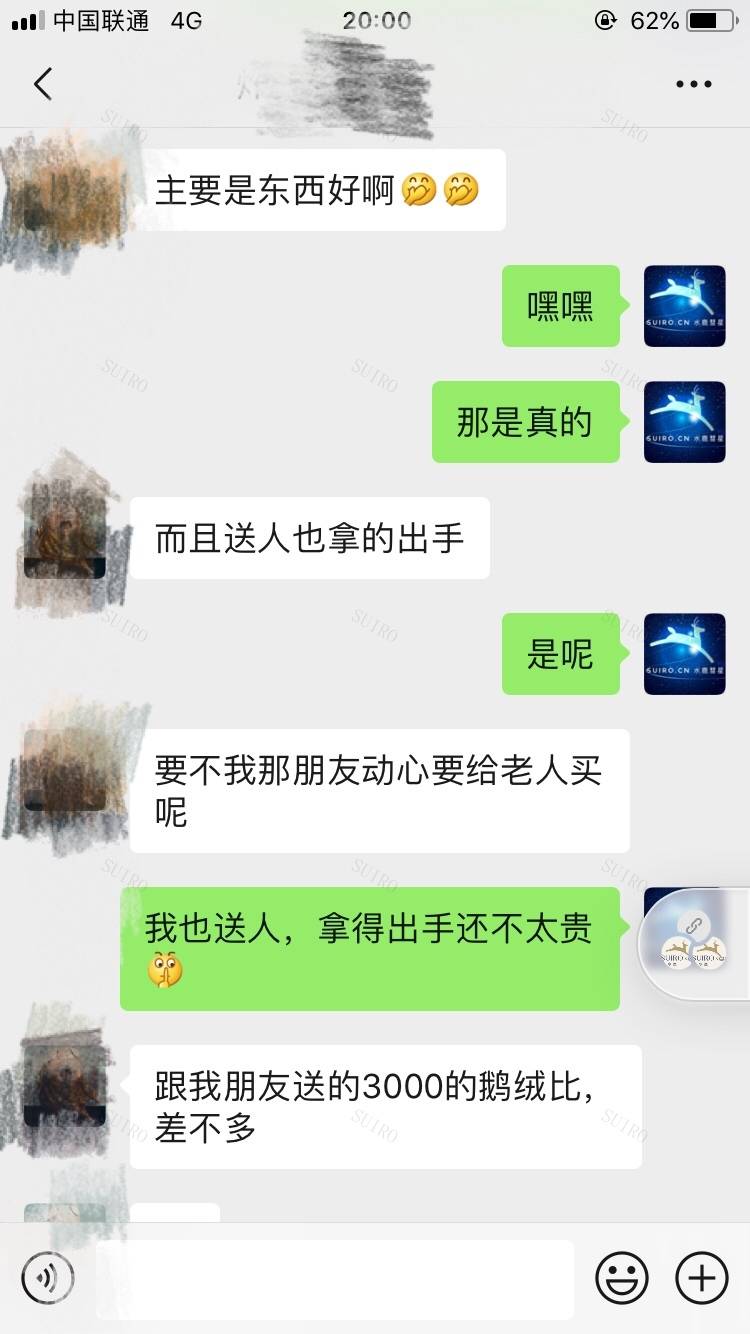Open the chat info overflow menu
Viewport: 750px width, 1334px height.
point(693,84)
